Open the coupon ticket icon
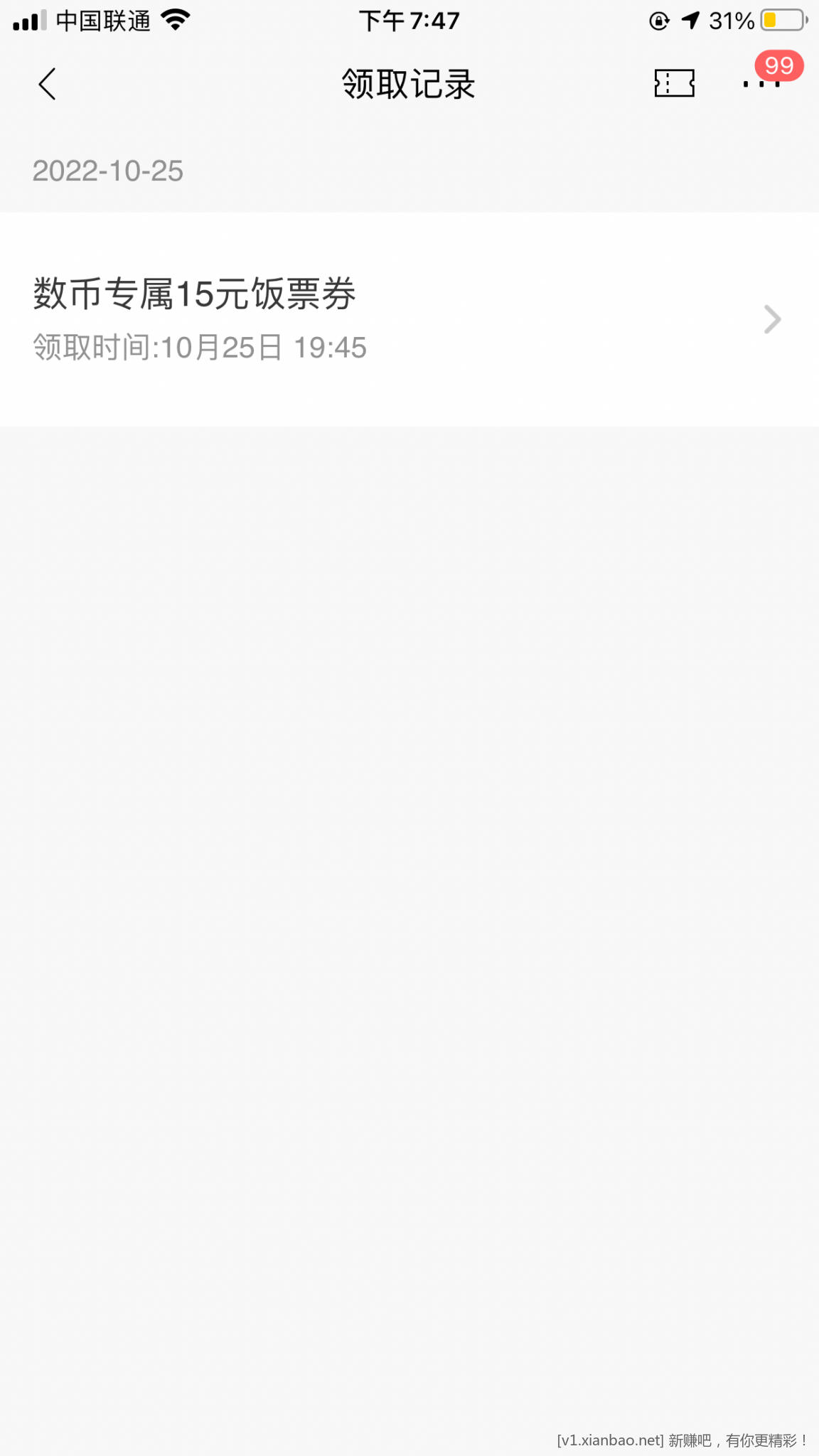 [x=674, y=83]
